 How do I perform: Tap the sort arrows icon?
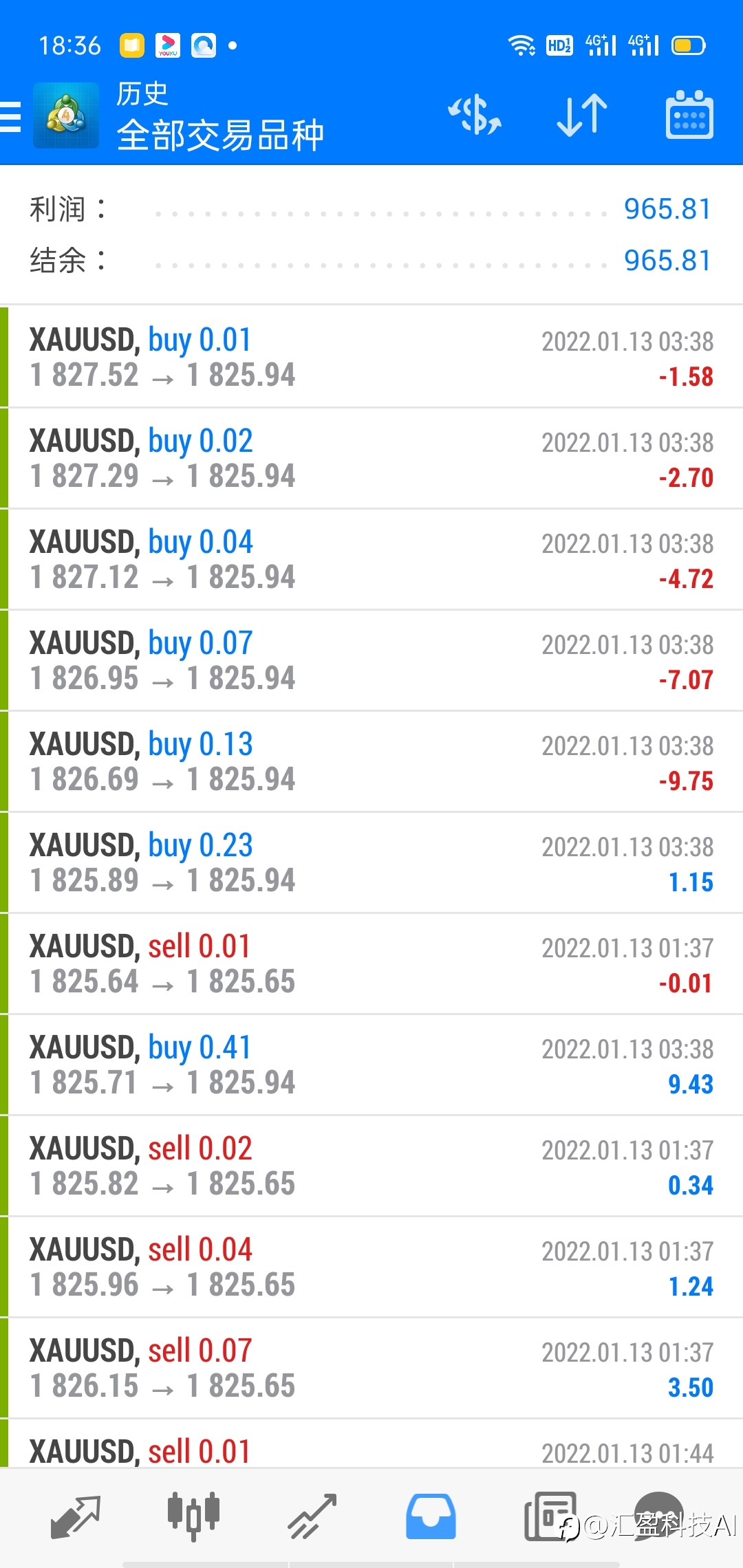[x=582, y=115]
